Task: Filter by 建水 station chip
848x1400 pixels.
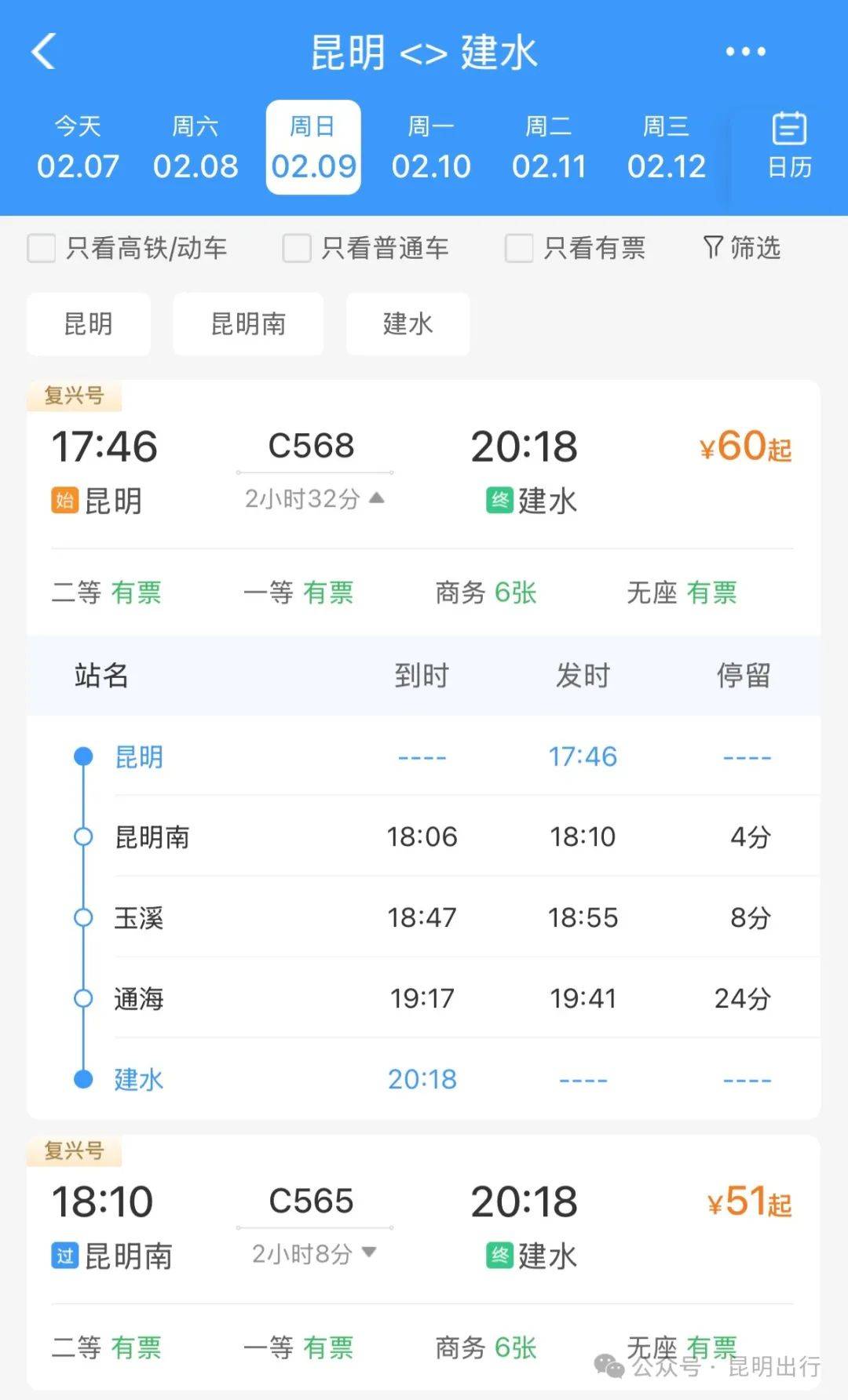Action: coord(408,324)
